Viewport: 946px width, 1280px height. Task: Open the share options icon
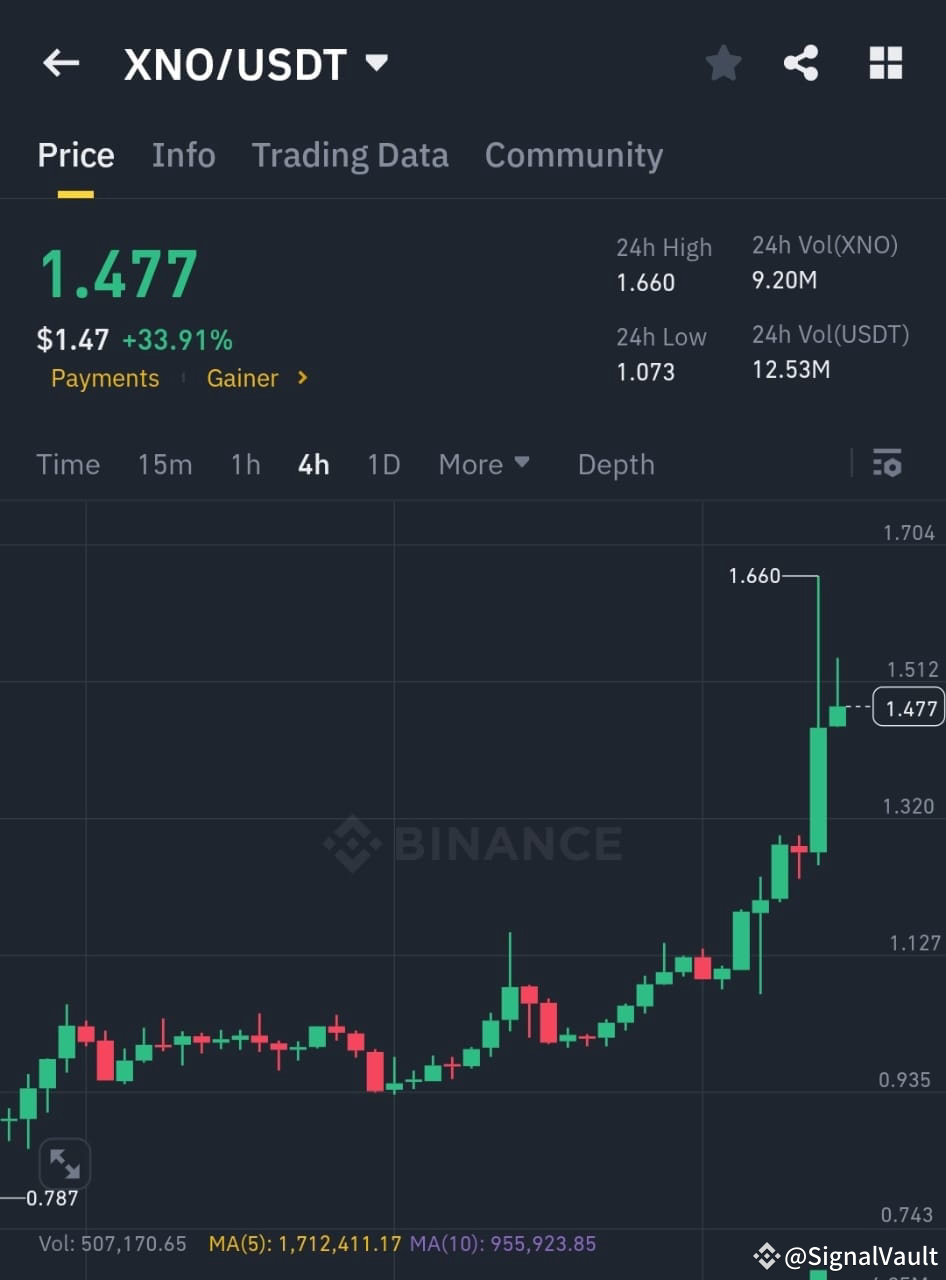801,62
